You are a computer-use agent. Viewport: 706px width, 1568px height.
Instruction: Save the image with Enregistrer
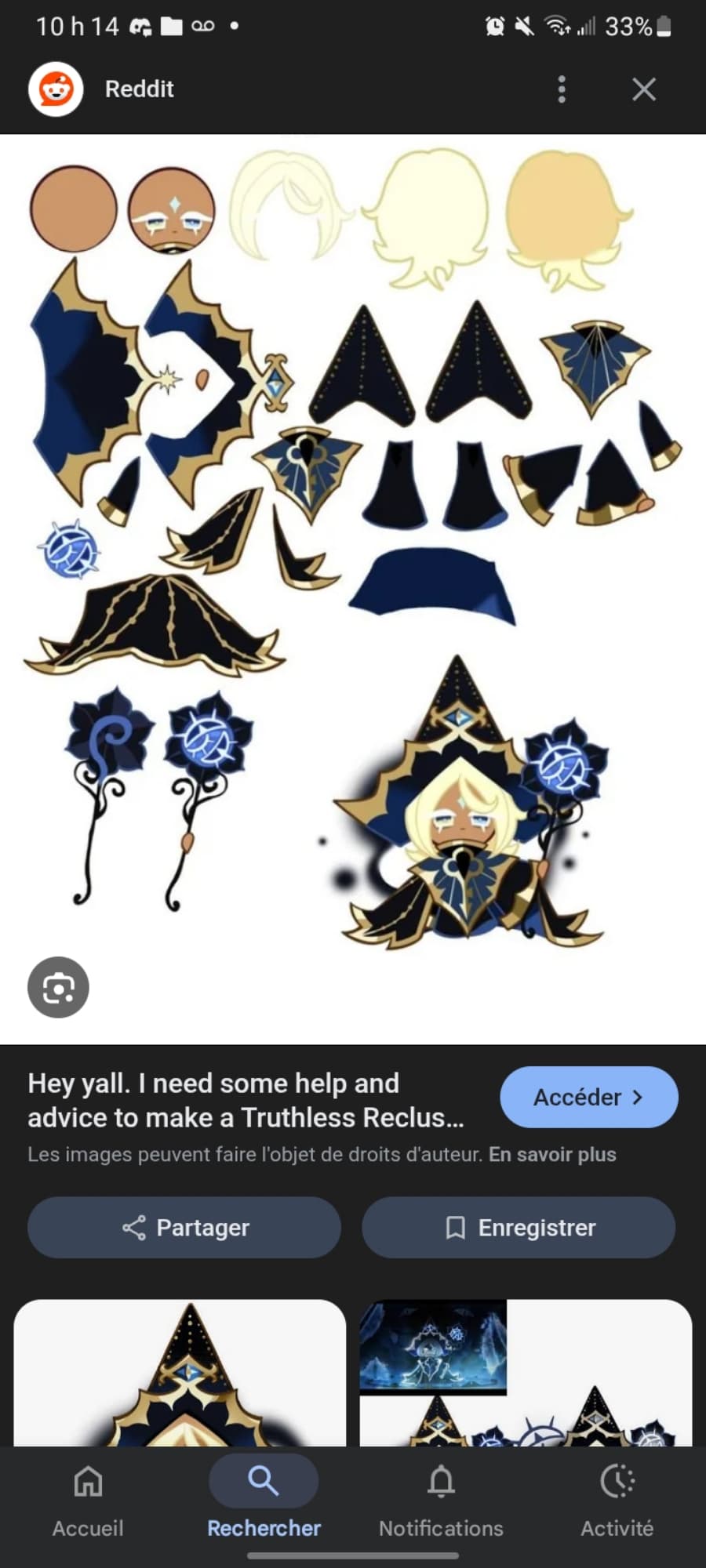click(519, 1227)
